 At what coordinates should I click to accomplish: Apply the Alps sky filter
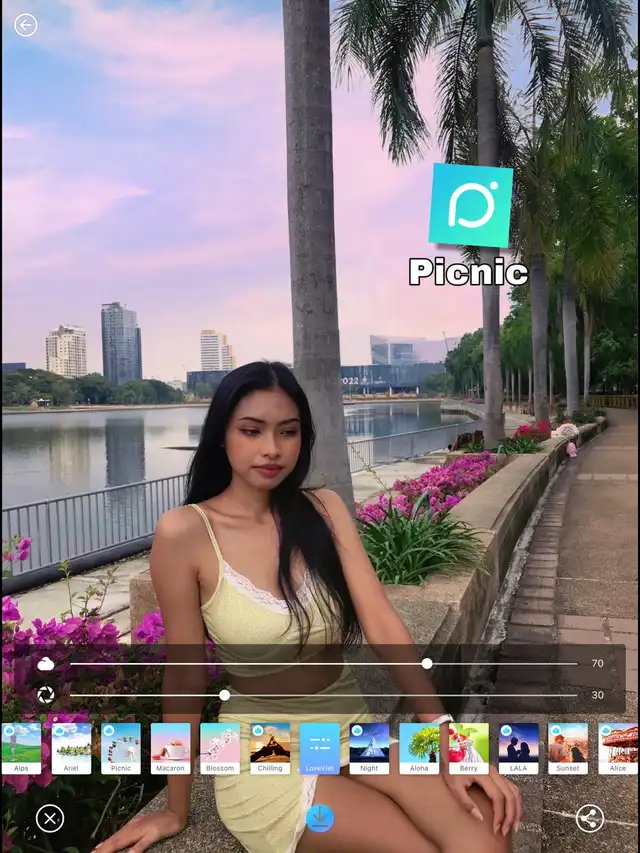(x=21, y=748)
